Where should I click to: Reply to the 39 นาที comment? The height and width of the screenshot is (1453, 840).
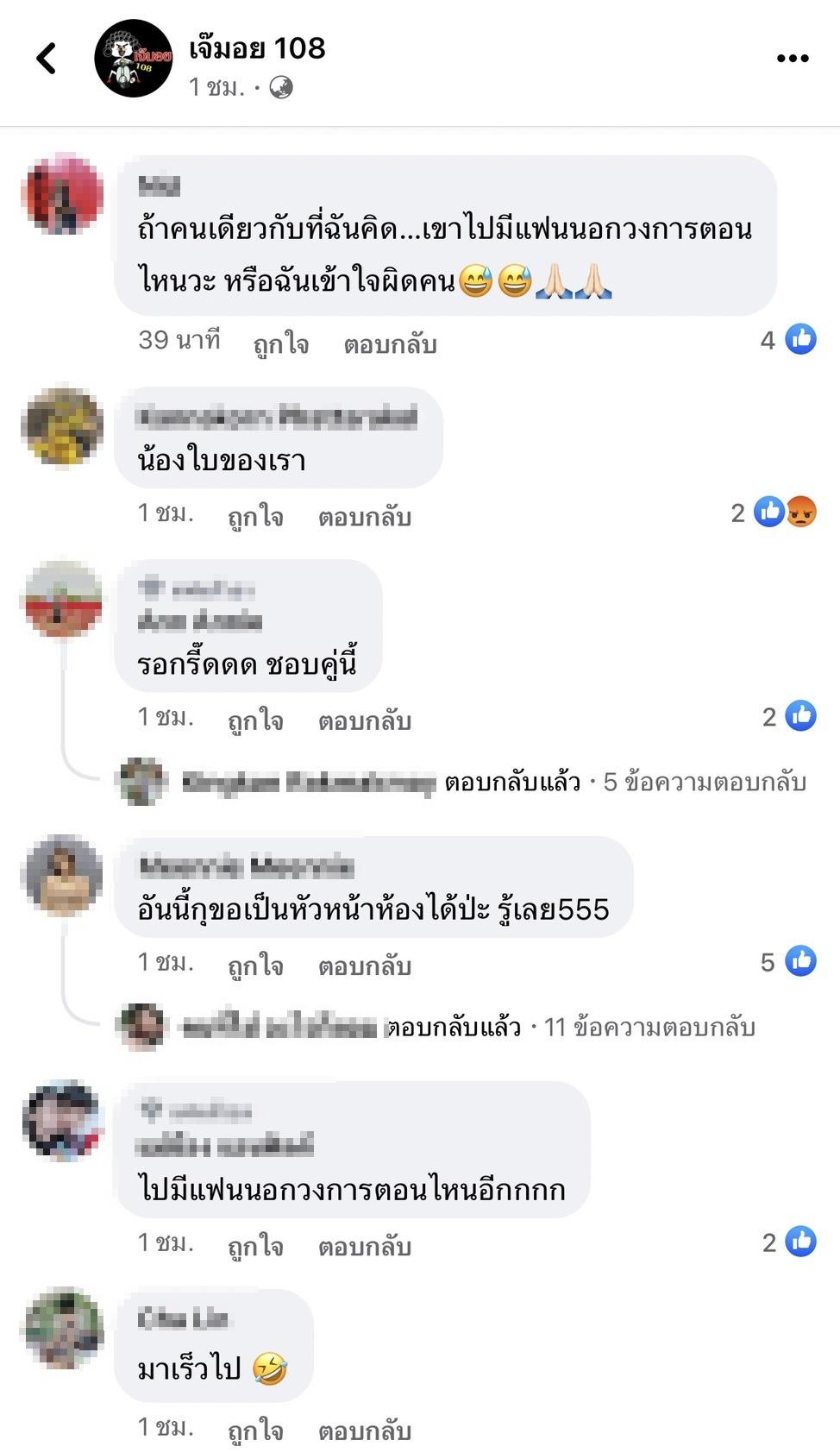(x=390, y=343)
